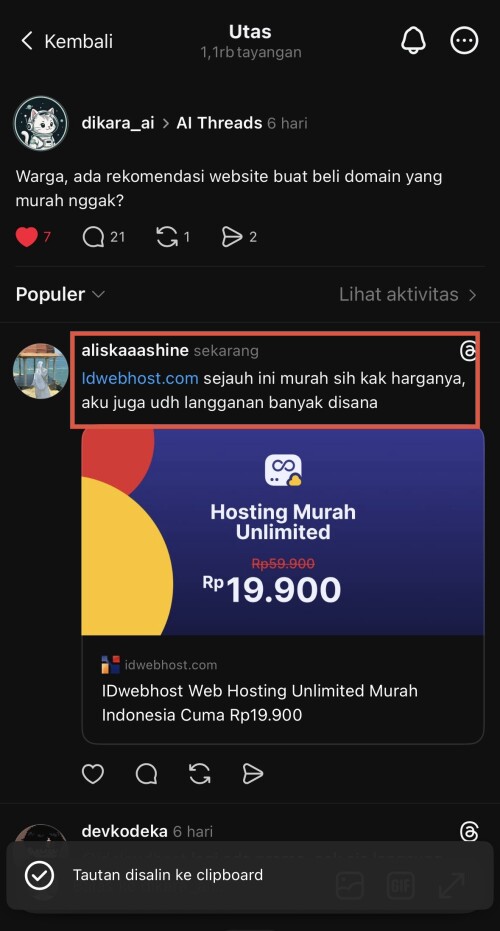Open the AI Threads community link

[219, 123]
